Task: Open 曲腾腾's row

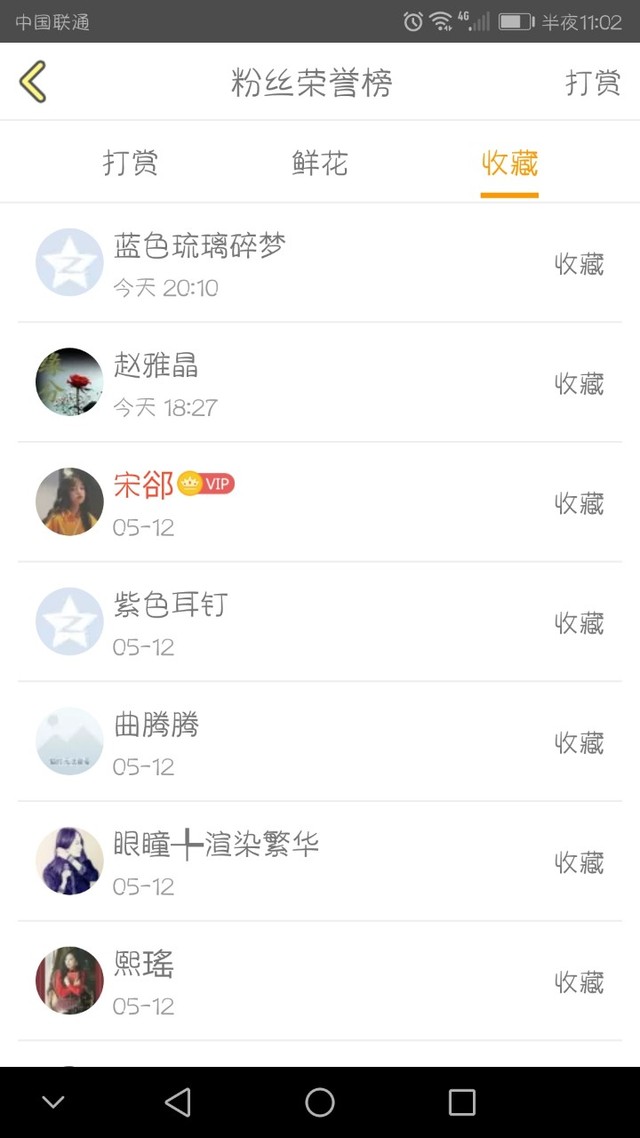Action: pos(320,742)
